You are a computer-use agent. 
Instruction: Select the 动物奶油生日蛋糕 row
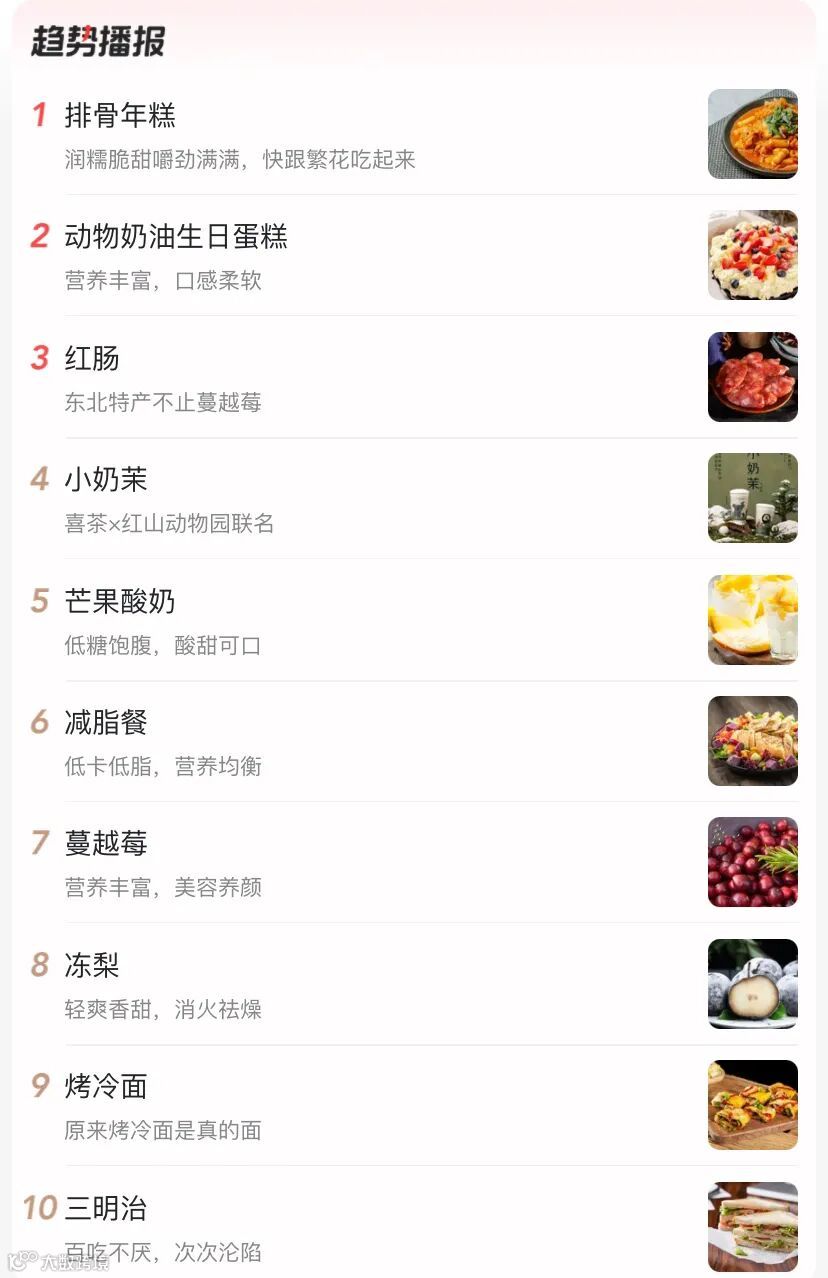click(176, 237)
